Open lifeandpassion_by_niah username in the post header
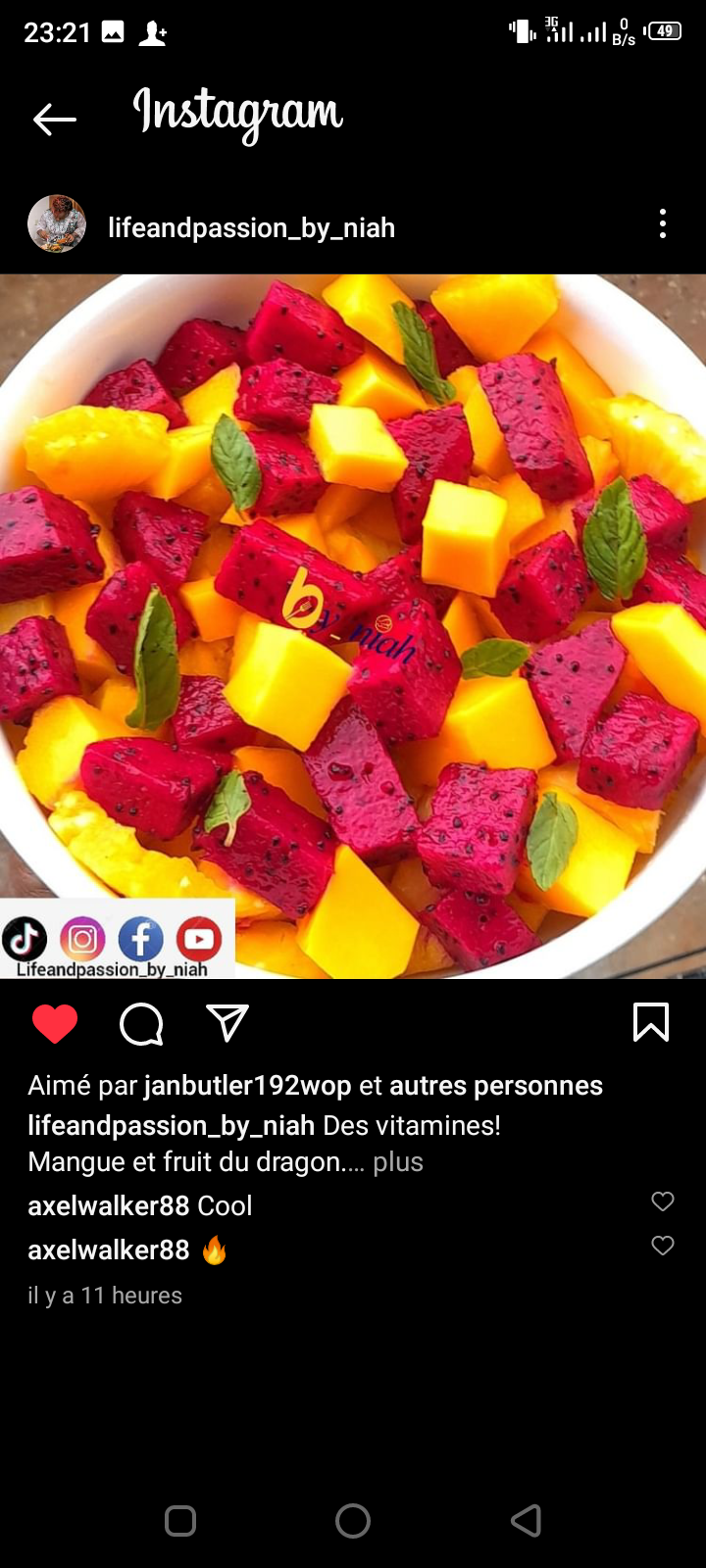 (251, 227)
